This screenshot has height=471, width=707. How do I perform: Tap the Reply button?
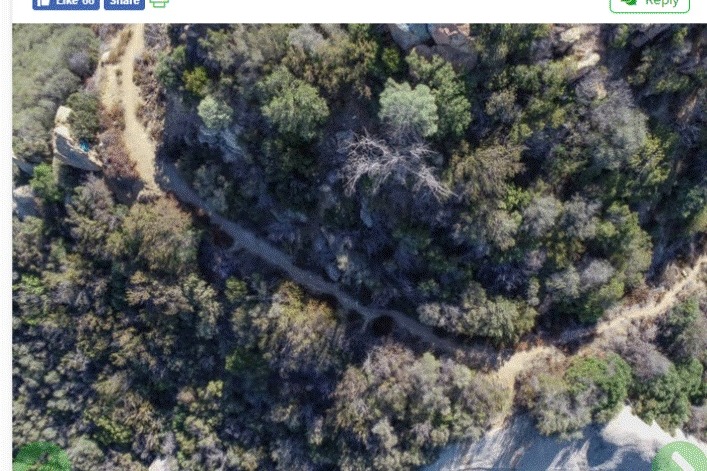649,4
